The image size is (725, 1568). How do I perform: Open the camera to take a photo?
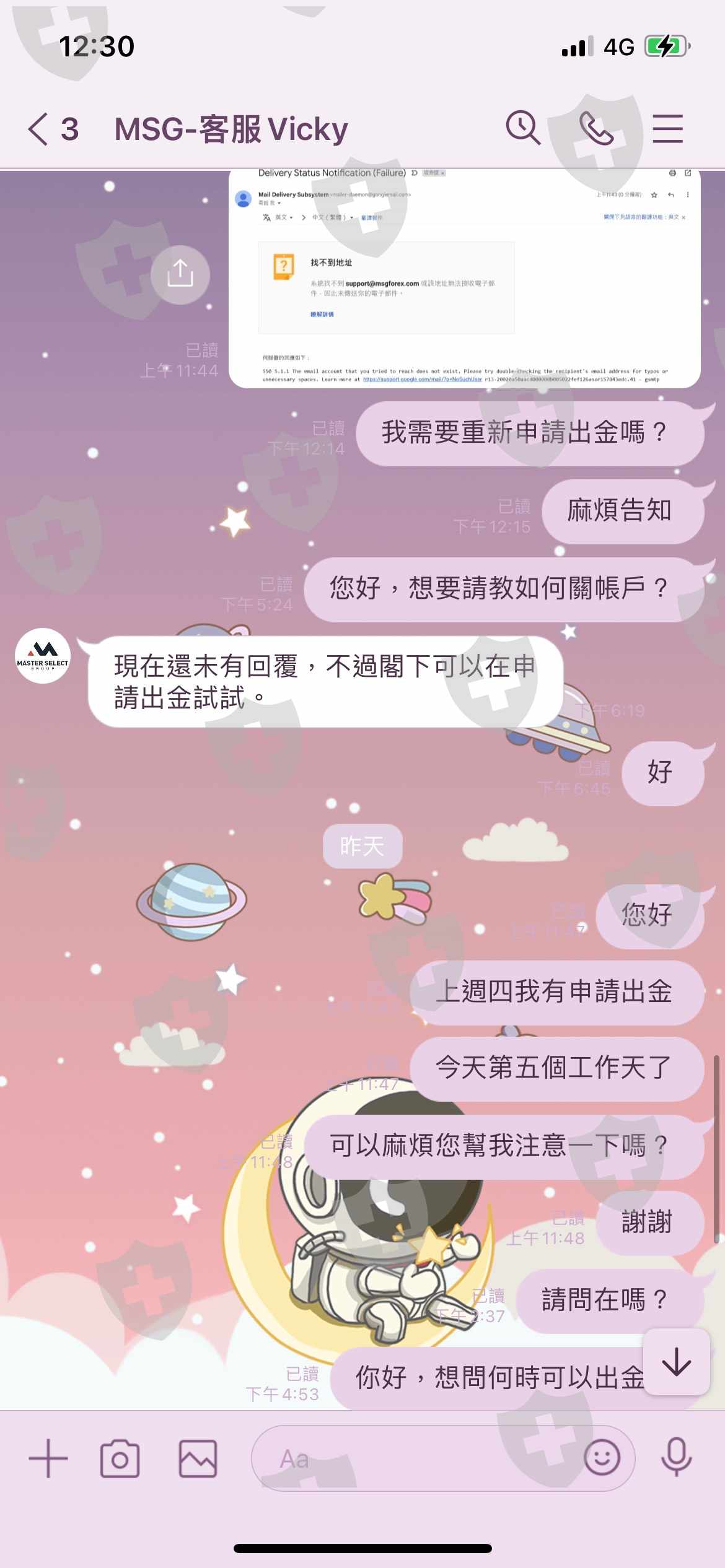point(120,1459)
